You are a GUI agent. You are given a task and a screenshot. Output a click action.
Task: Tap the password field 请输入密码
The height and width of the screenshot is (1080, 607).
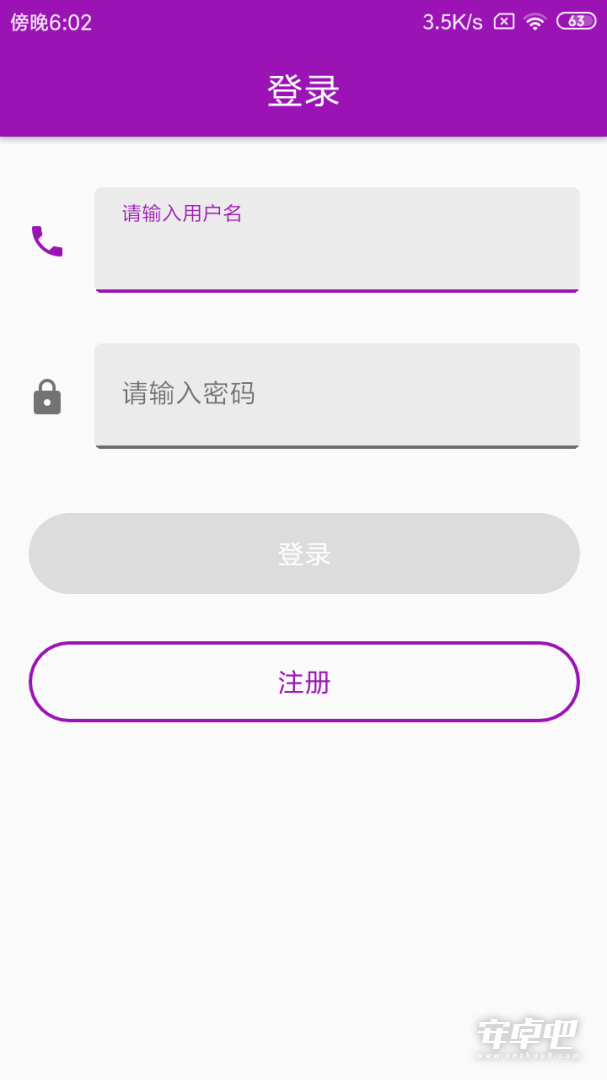click(x=337, y=395)
